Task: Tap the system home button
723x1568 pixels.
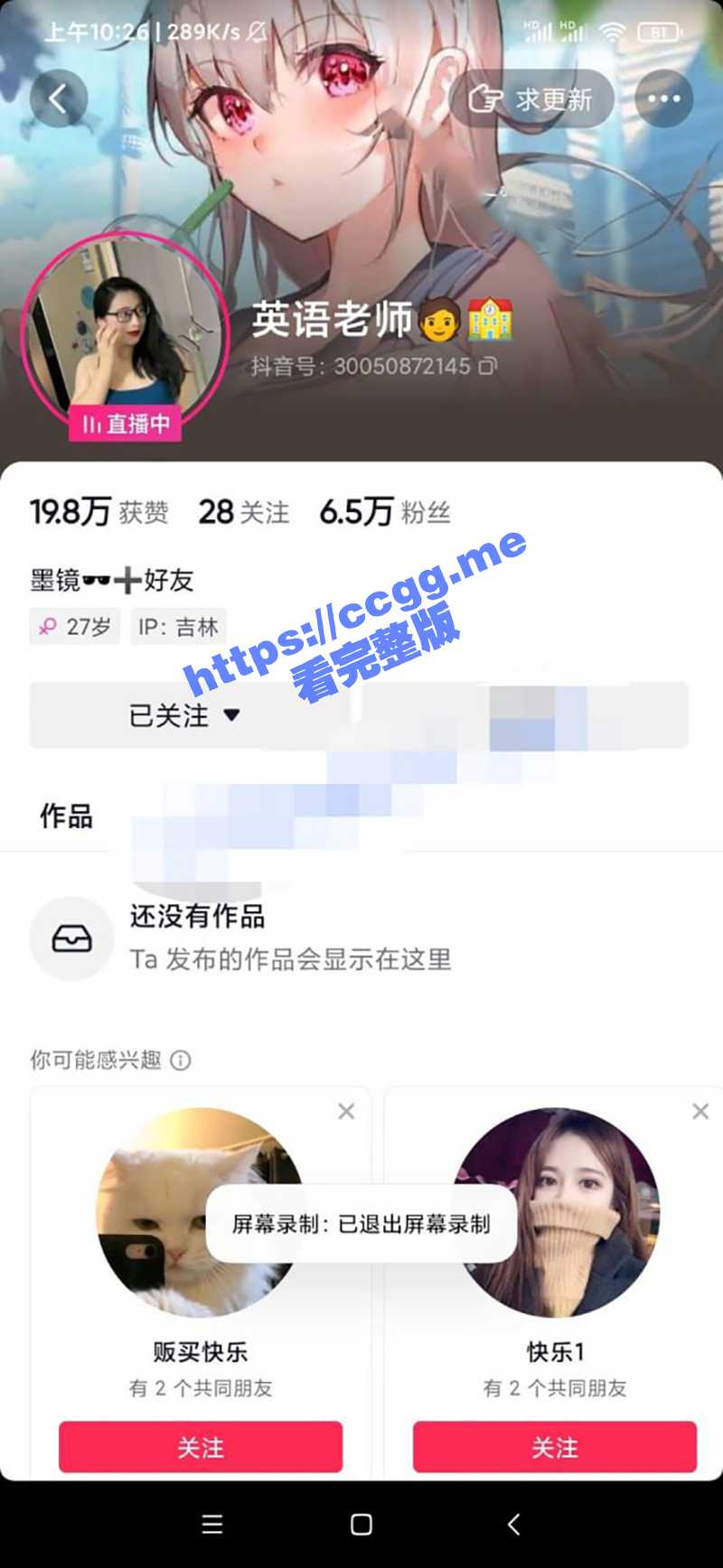Action: point(361,1525)
